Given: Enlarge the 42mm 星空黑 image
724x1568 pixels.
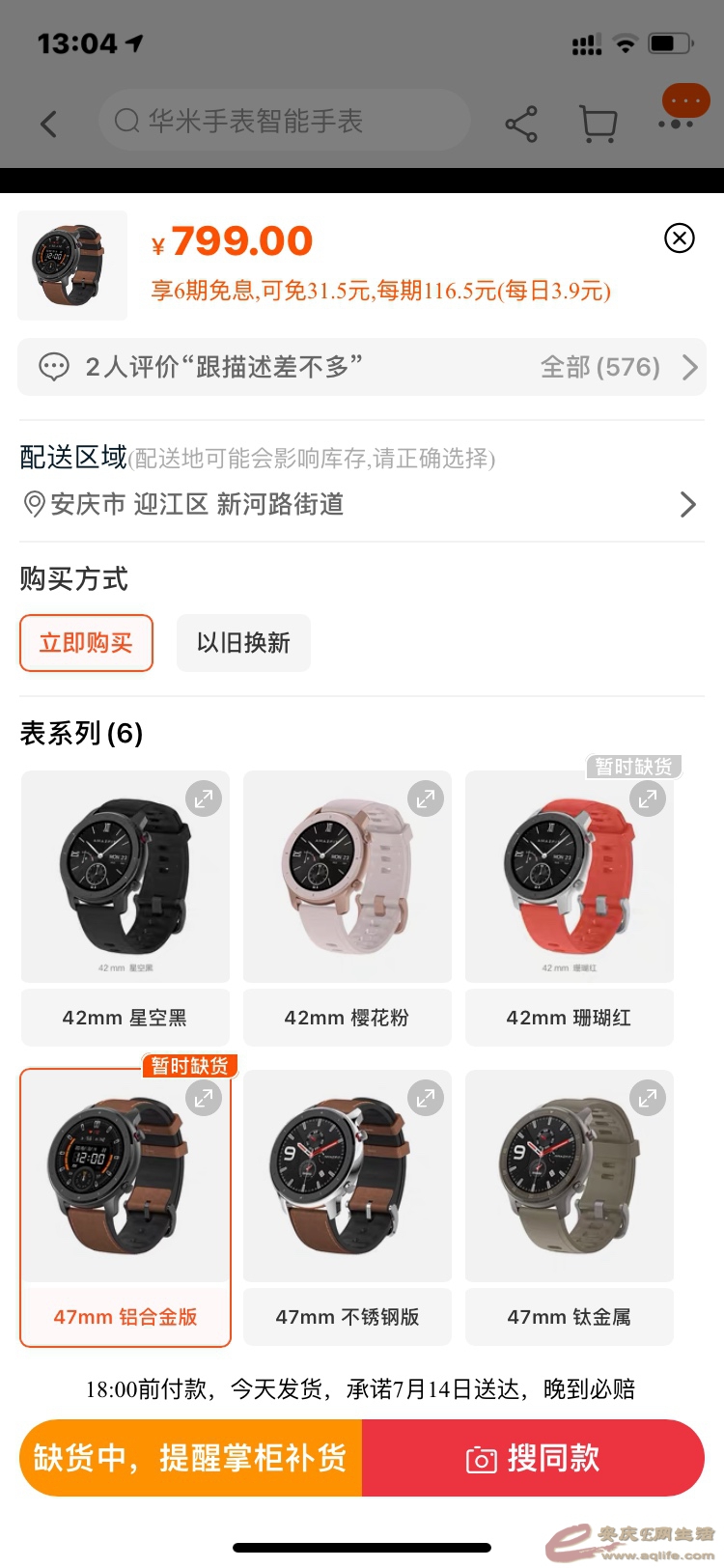Looking at the screenshot, I should [203, 798].
